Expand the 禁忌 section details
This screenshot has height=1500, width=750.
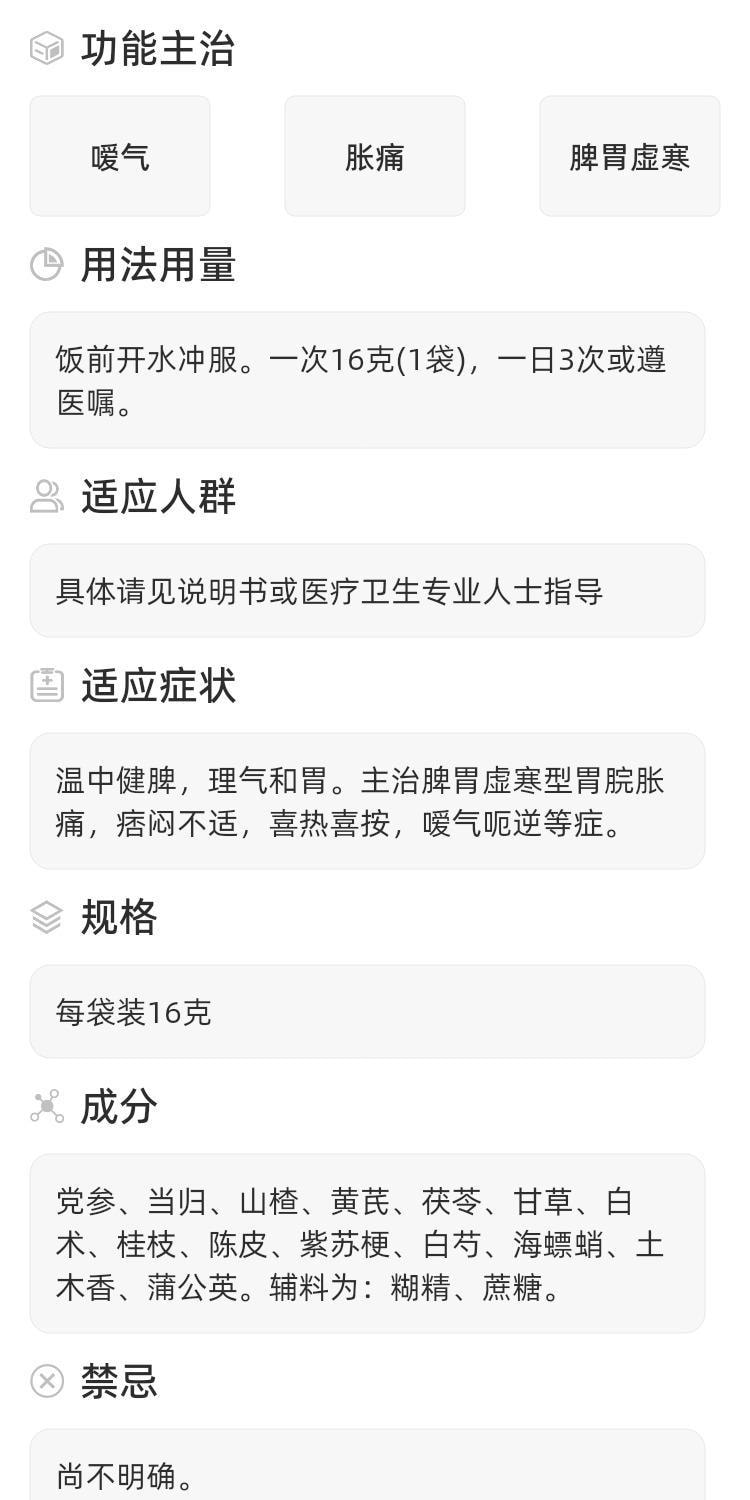[120, 1382]
